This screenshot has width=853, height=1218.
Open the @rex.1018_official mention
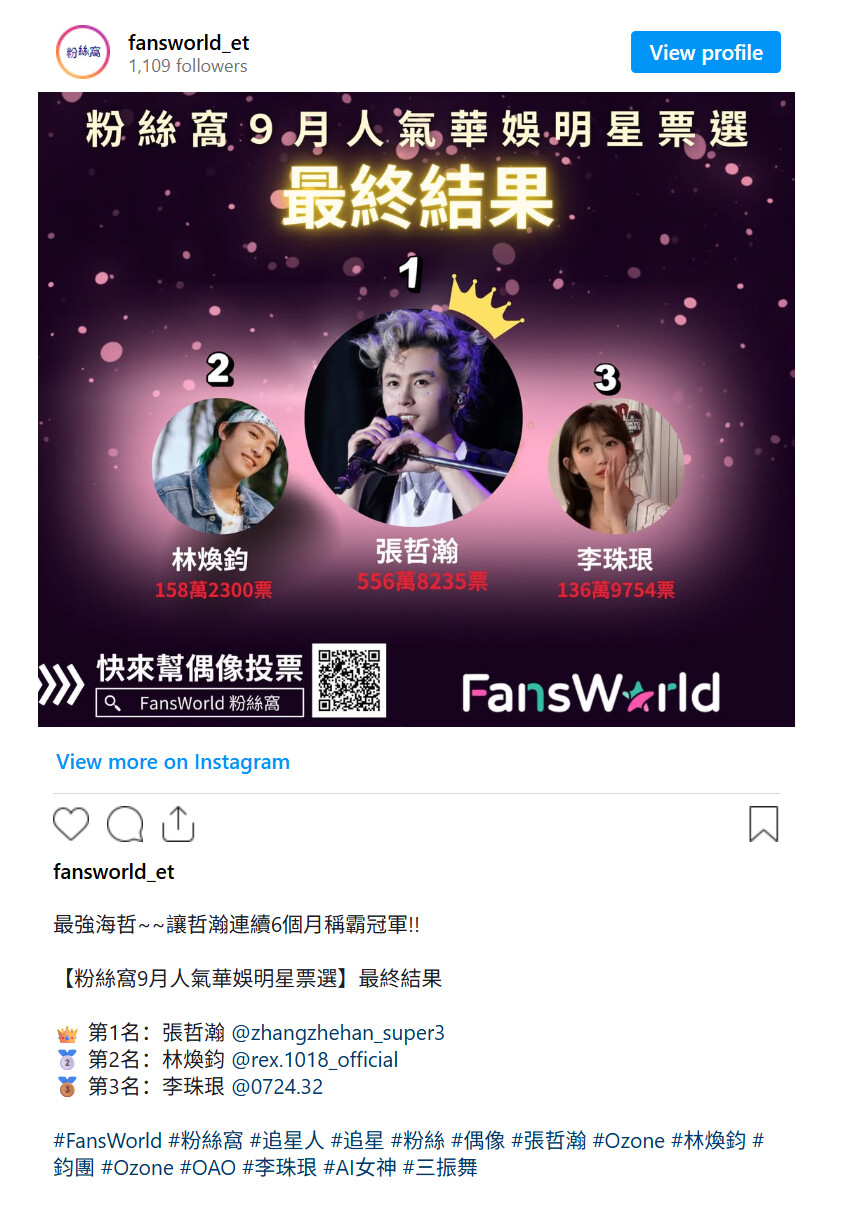click(x=314, y=1060)
